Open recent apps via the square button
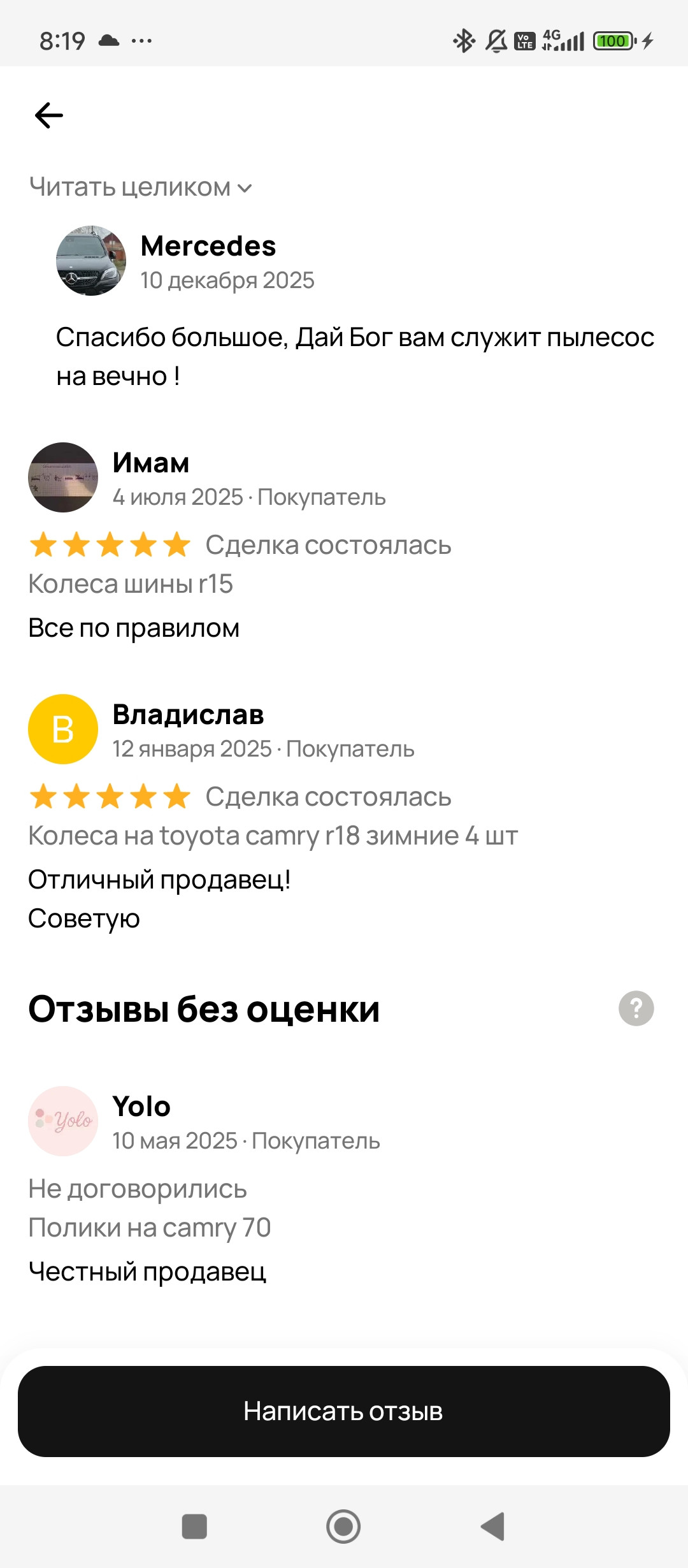The height and width of the screenshot is (1568, 688). [194, 1527]
